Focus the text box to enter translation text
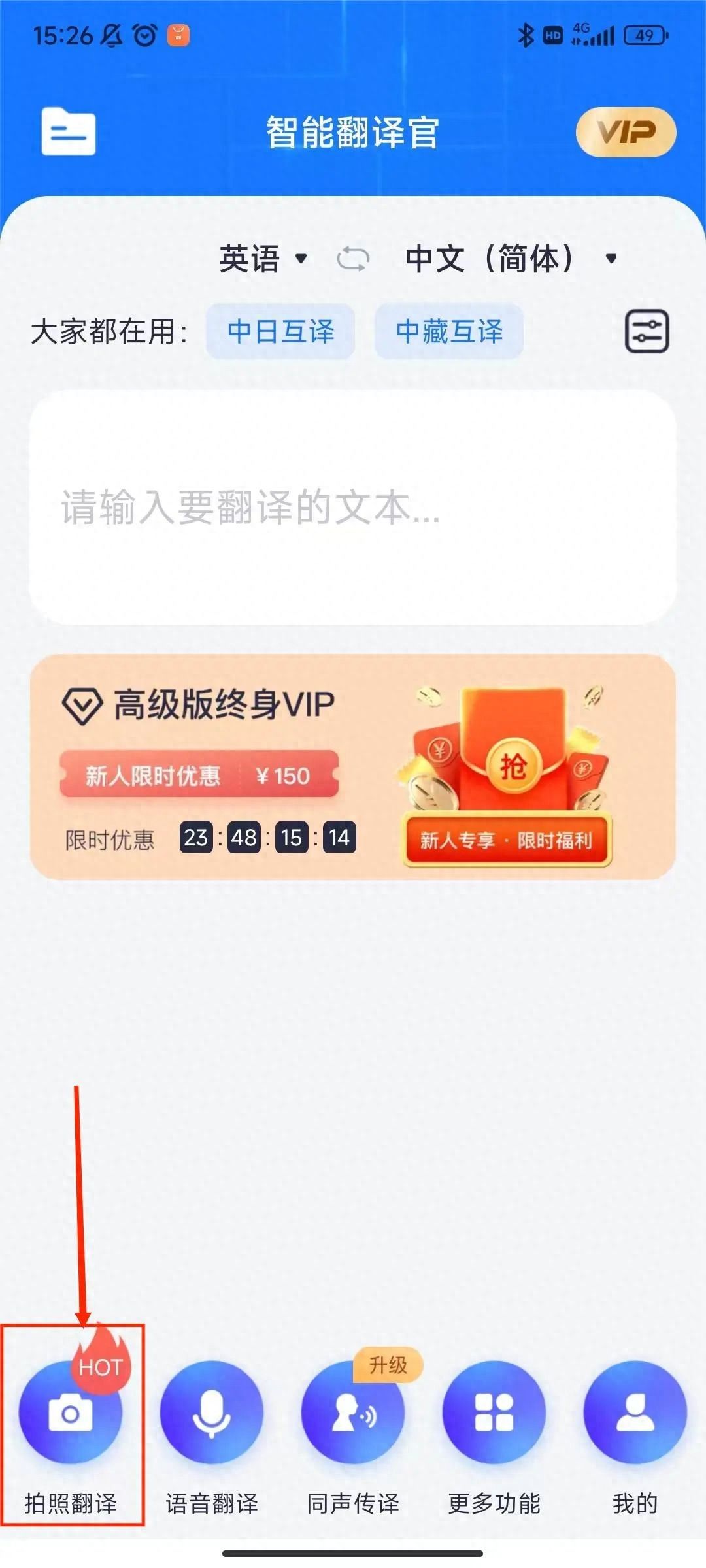706x1568 pixels. [x=353, y=508]
